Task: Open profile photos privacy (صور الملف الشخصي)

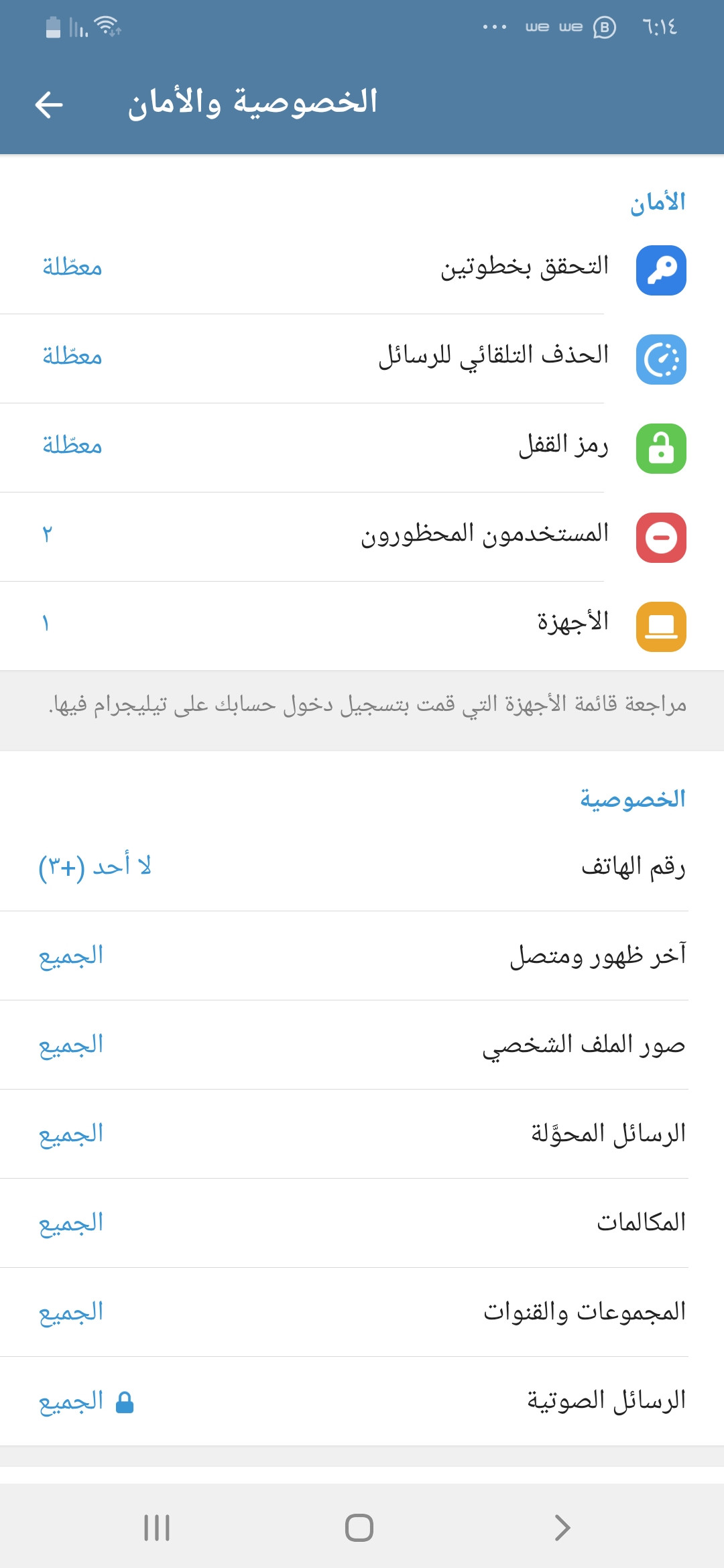Action: [362, 1045]
